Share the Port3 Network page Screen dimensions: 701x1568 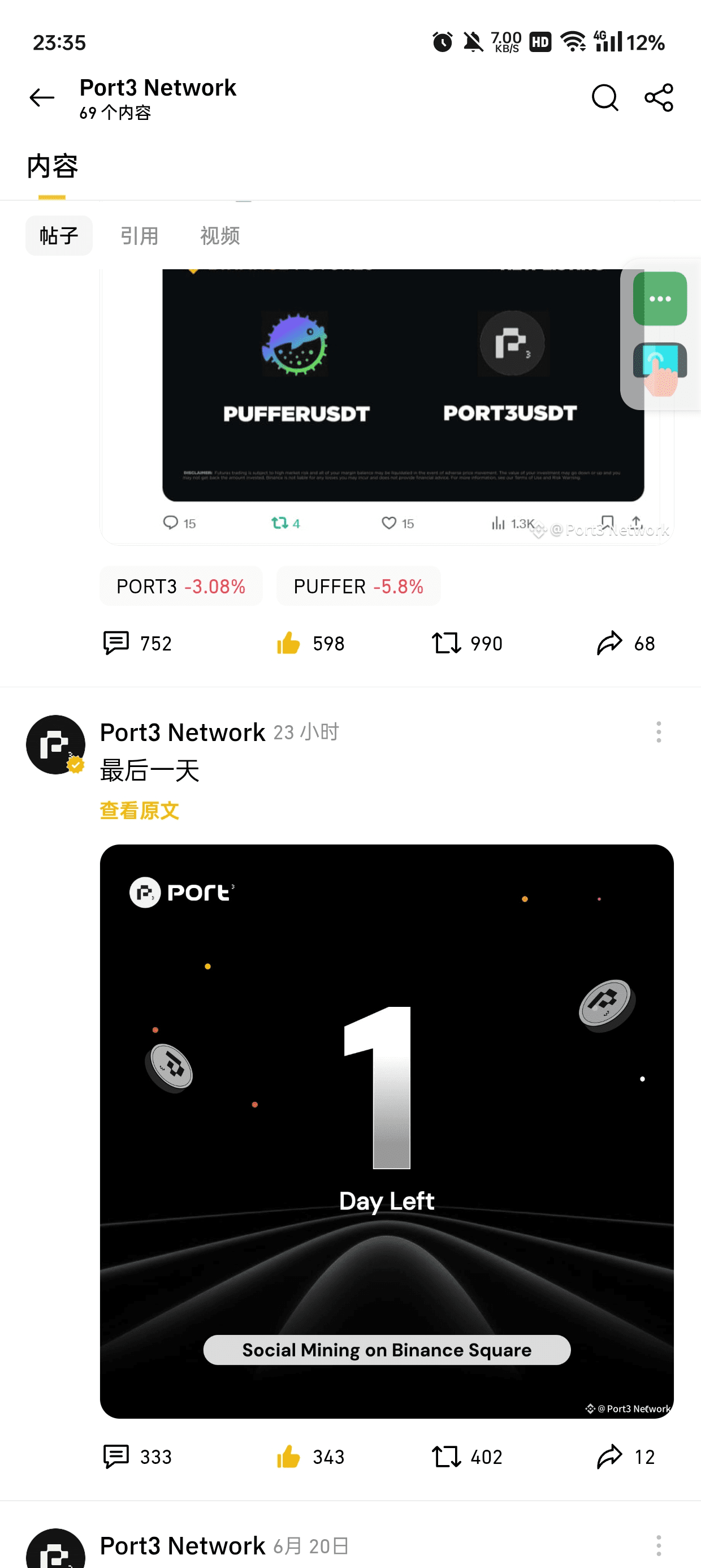[x=659, y=97]
